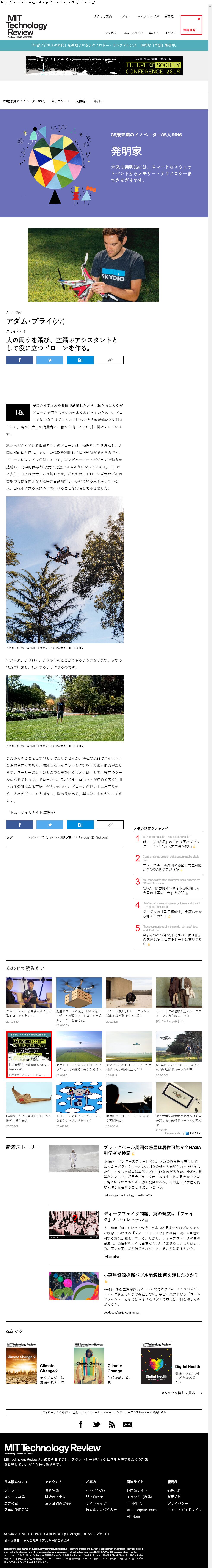Open the ログイン login link

tap(124, 16)
